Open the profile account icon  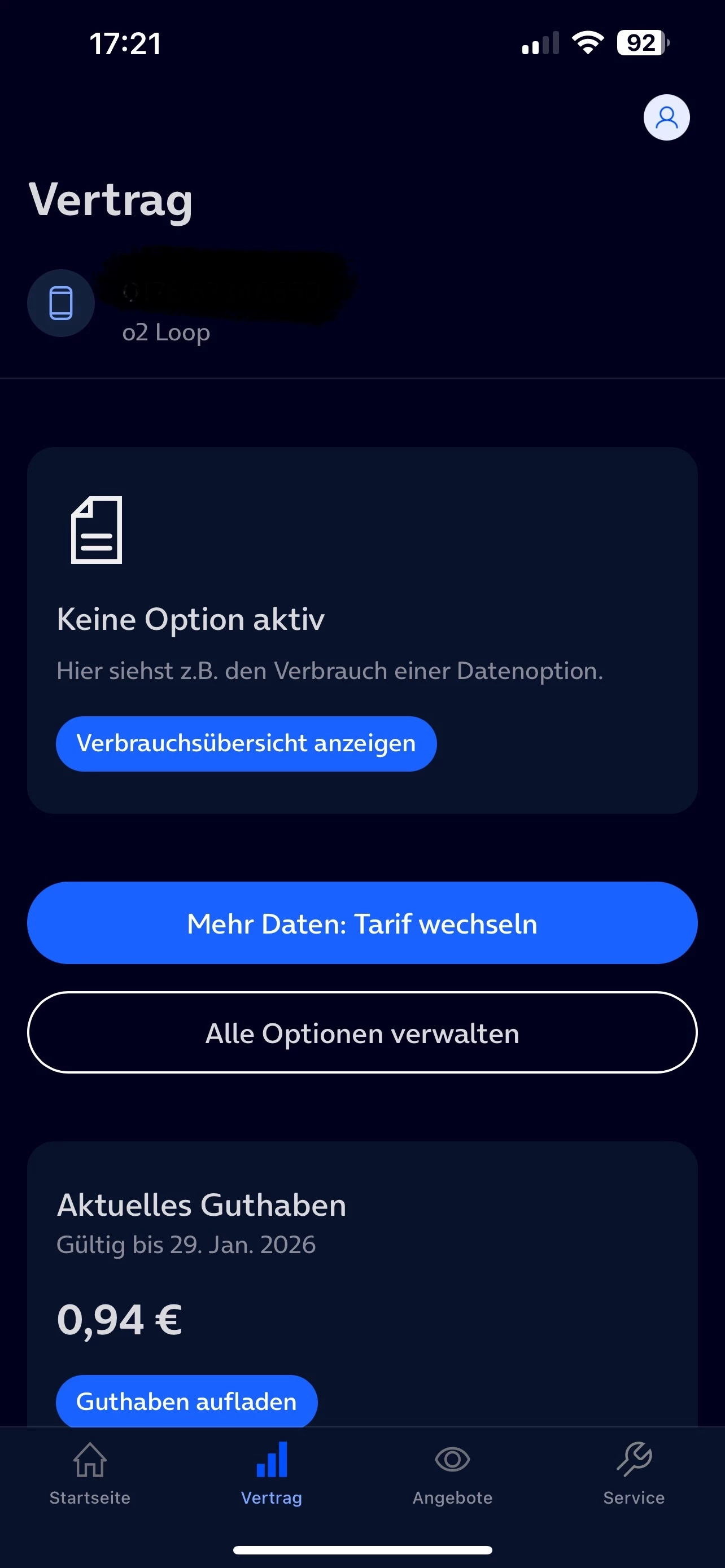click(x=667, y=117)
